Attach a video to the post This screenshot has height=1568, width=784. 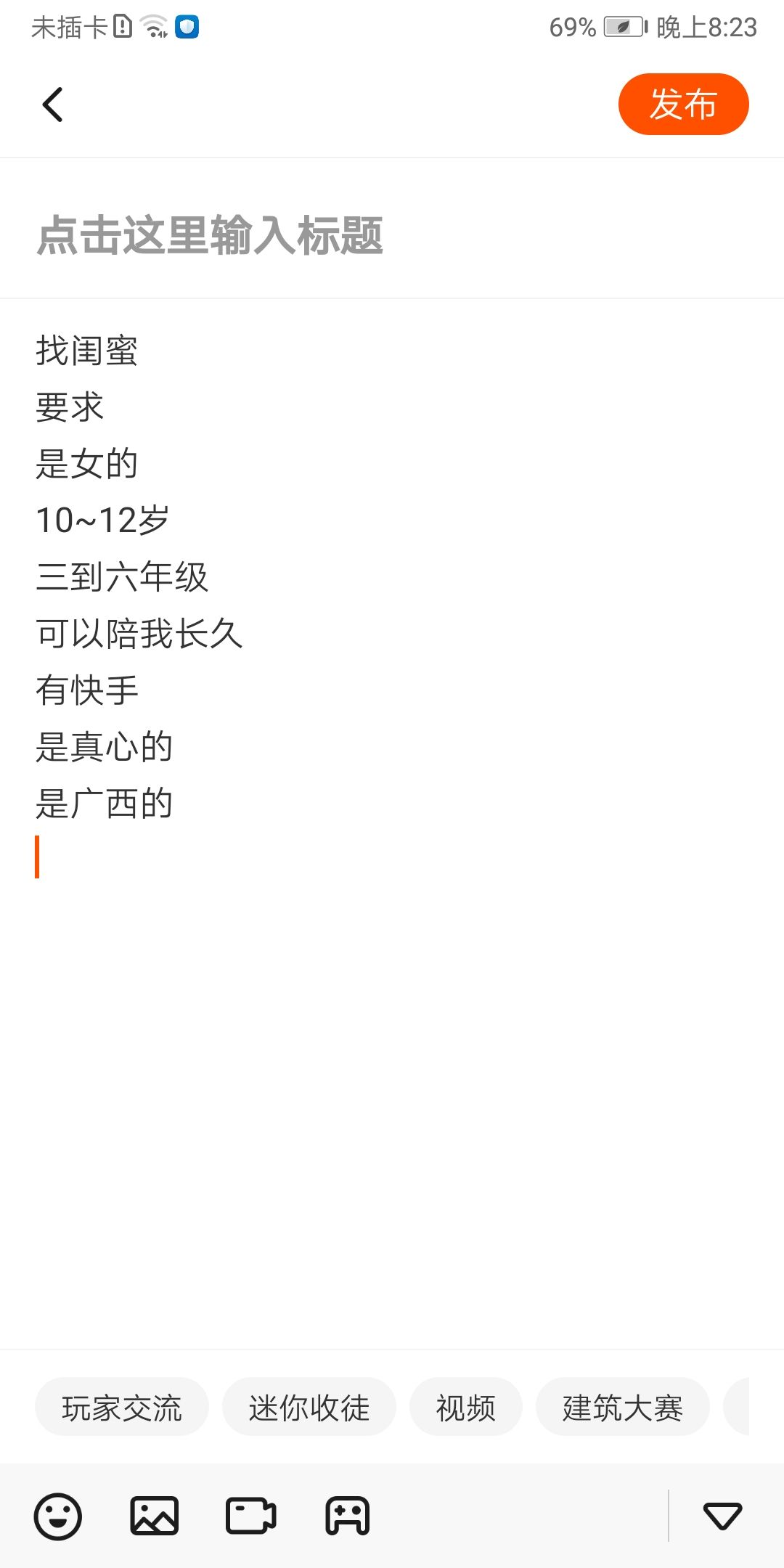click(250, 1516)
